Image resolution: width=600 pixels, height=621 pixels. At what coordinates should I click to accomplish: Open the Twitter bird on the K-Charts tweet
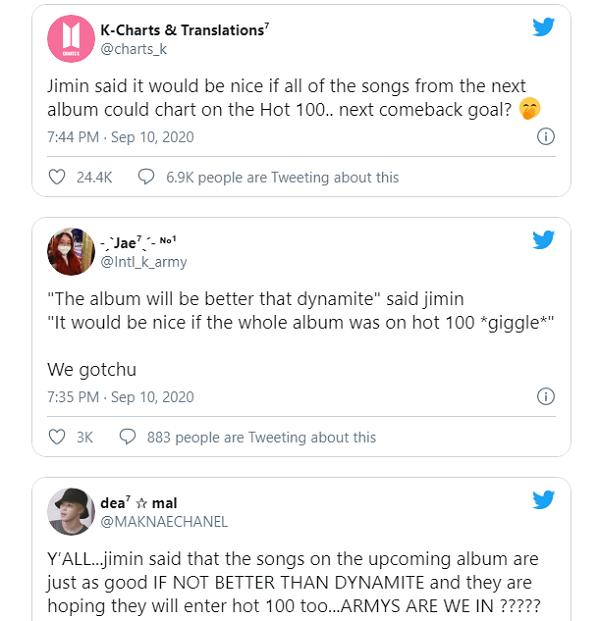point(543,27)
